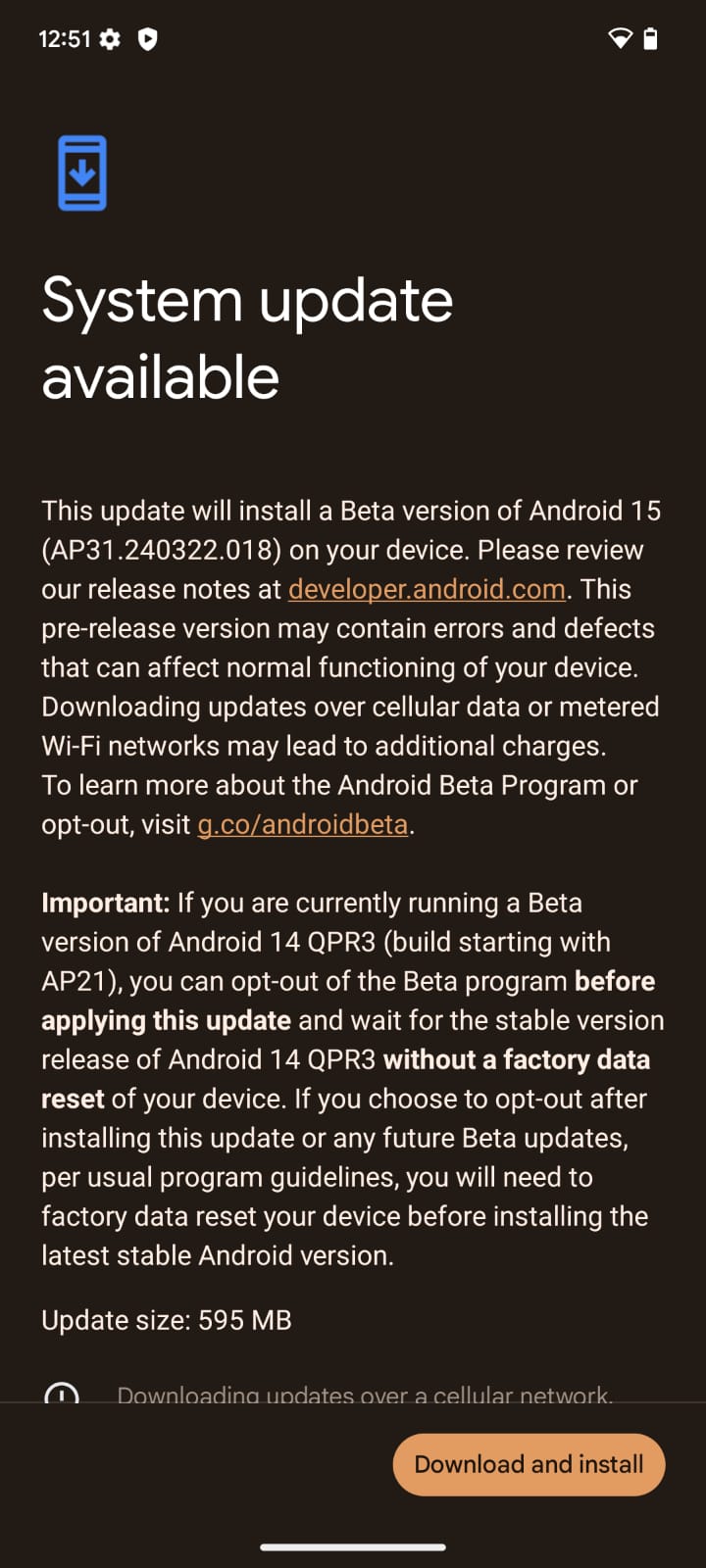Tap the Download and install button
The height and width of the screenshot is (1568, 706).
click(529, 1464)
